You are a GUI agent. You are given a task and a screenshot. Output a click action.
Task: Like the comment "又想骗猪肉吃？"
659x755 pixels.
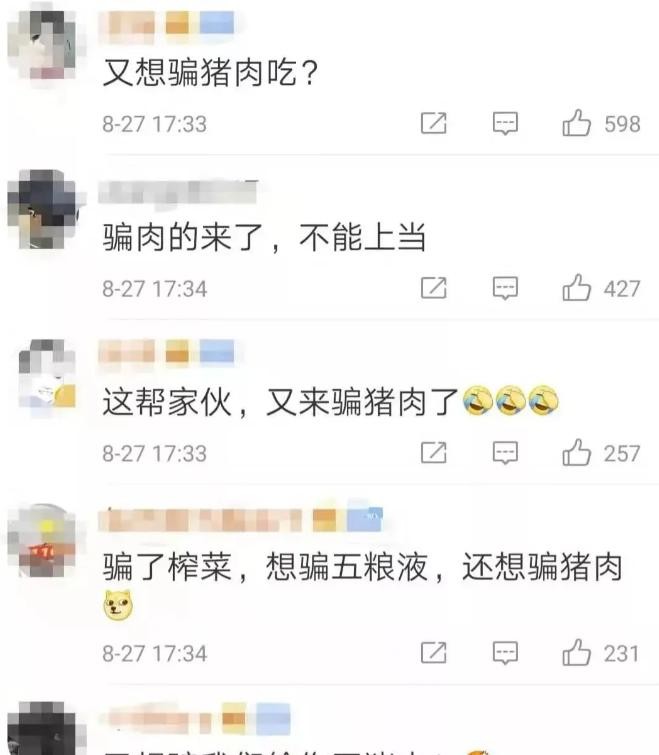tap(577, 124)
